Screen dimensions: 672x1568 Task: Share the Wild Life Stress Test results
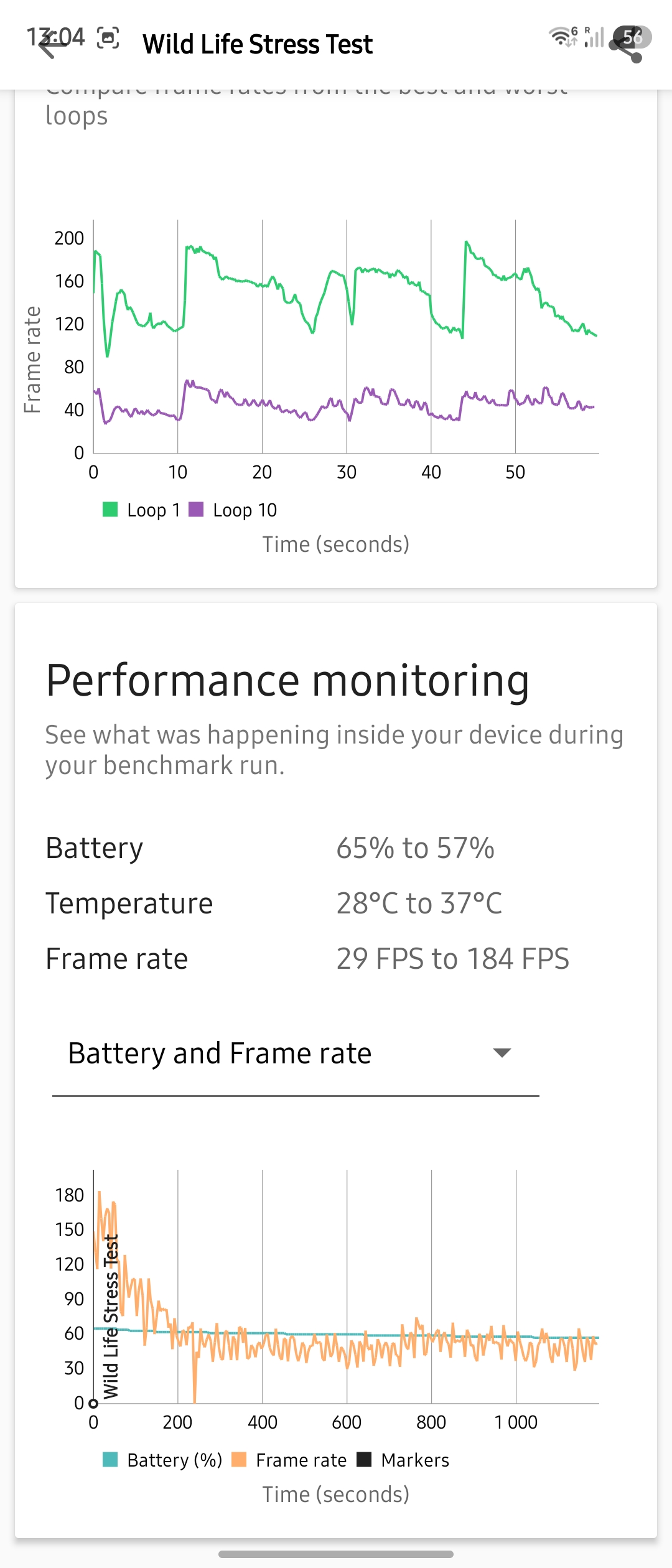tap(626, 45)
